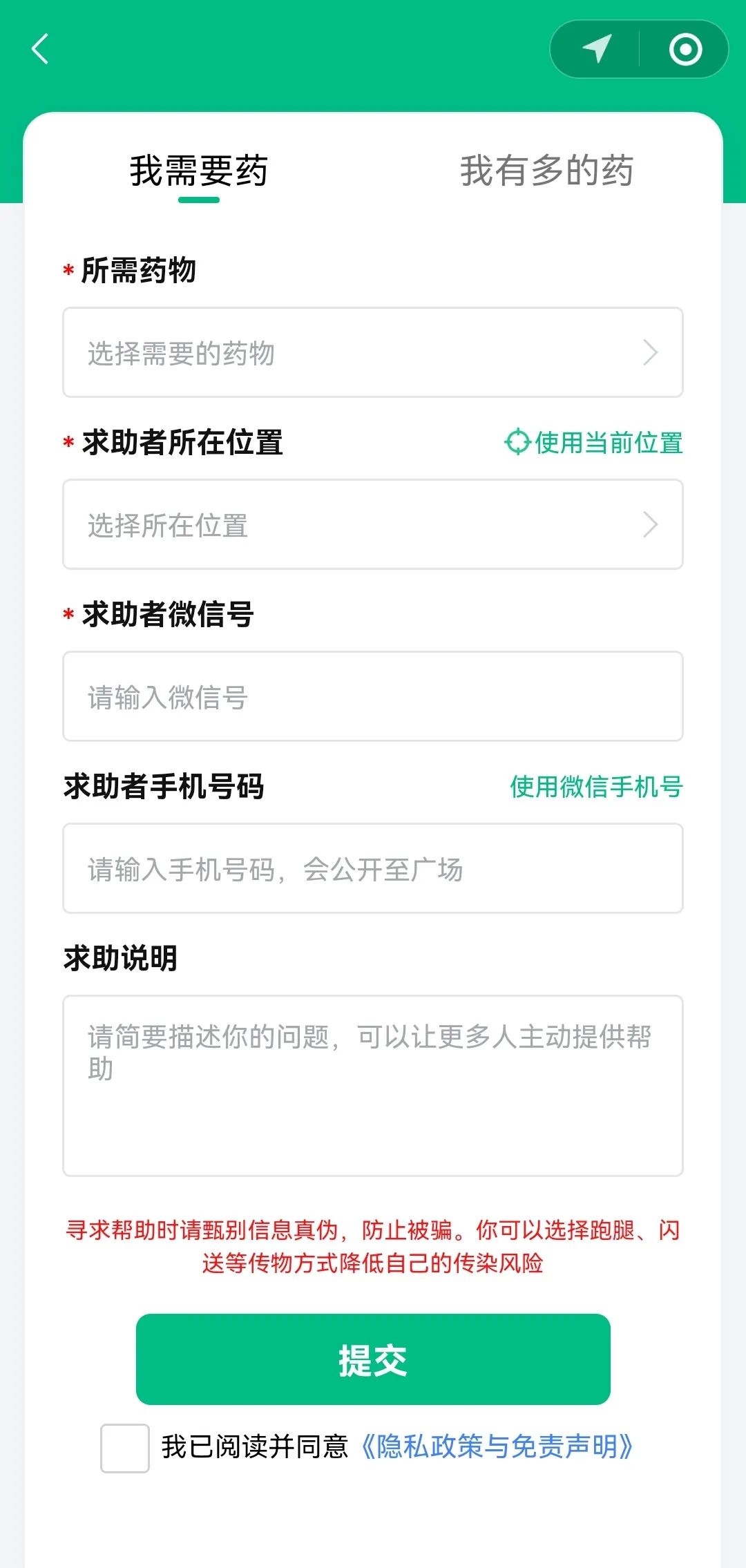Open the 隐私政策与免责声明 link
Screen dimensions: 746x1568
(x=497, y=1447)
